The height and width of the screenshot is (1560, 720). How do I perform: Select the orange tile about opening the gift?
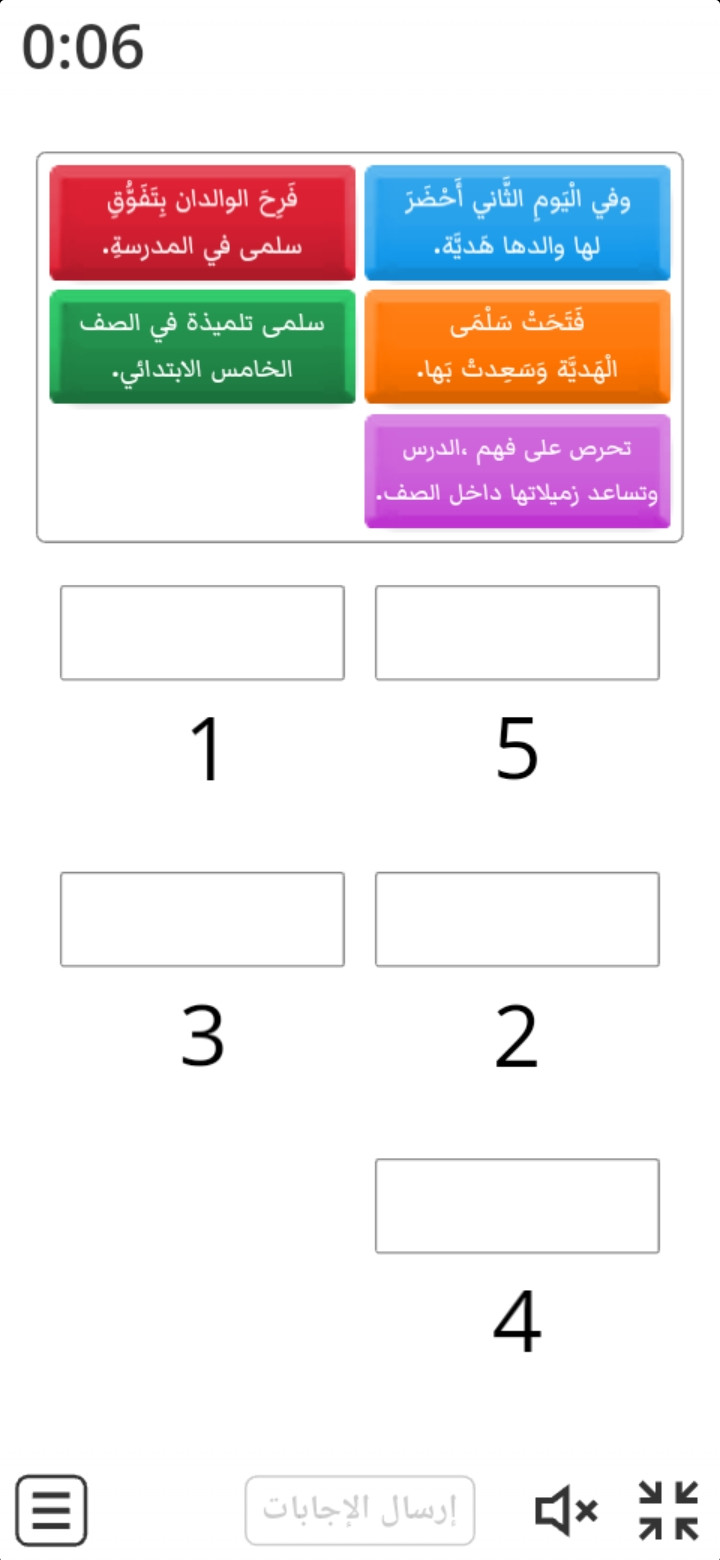517,347
